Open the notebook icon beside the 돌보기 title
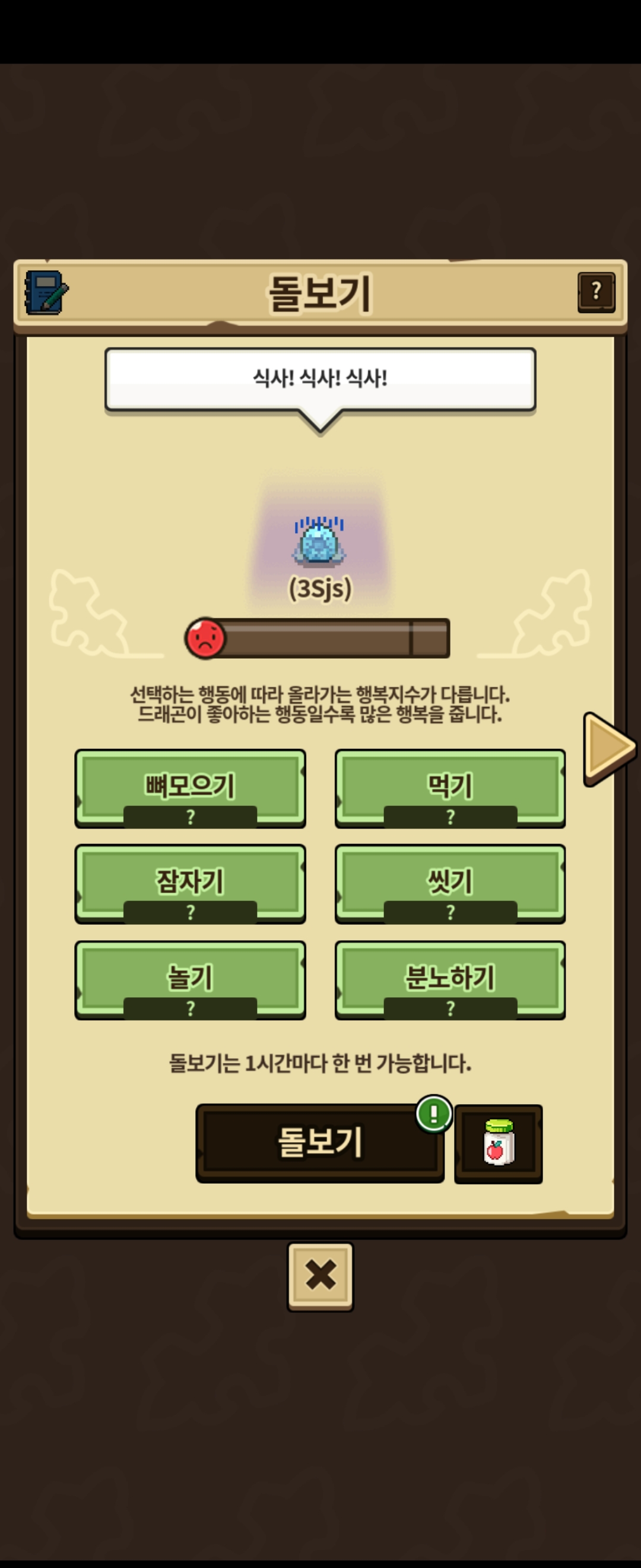The height and width of the screenshot is (1568, 641). pos(46,293)
